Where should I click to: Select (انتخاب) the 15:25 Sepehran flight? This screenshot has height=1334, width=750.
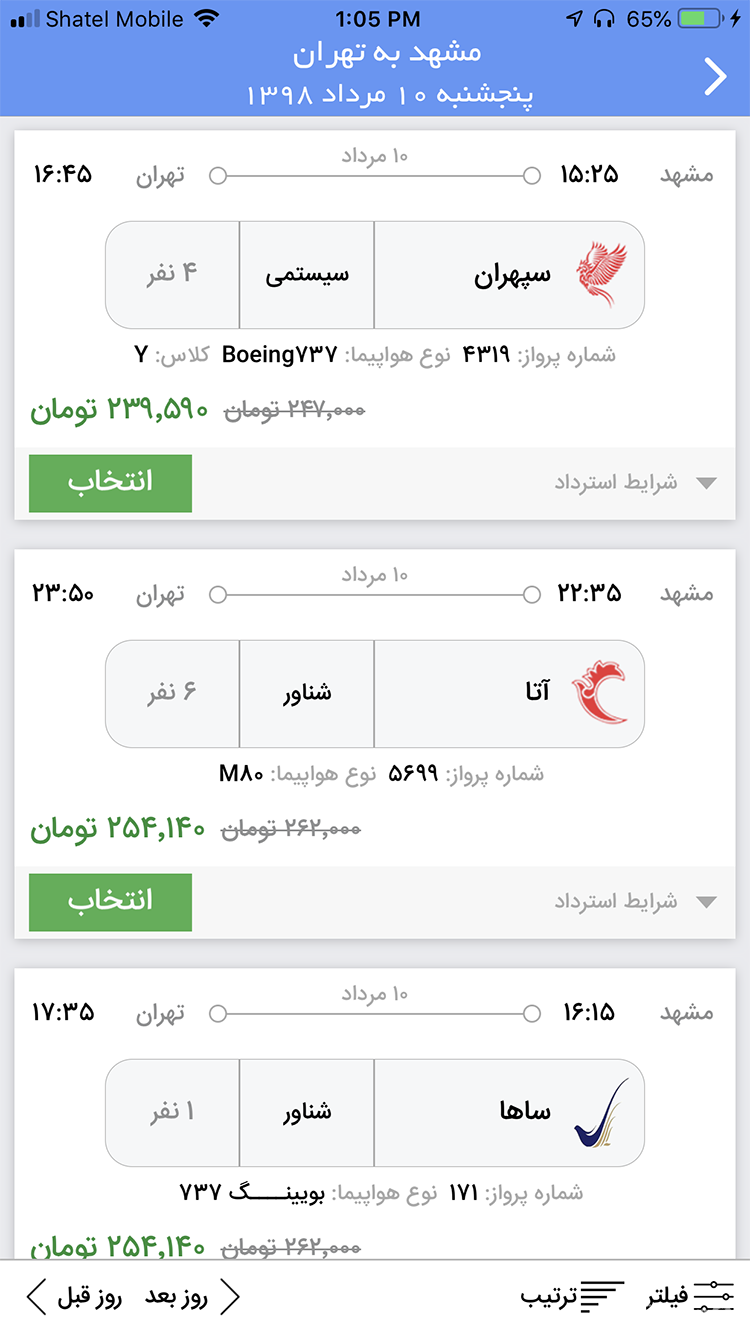coord(110,483)
